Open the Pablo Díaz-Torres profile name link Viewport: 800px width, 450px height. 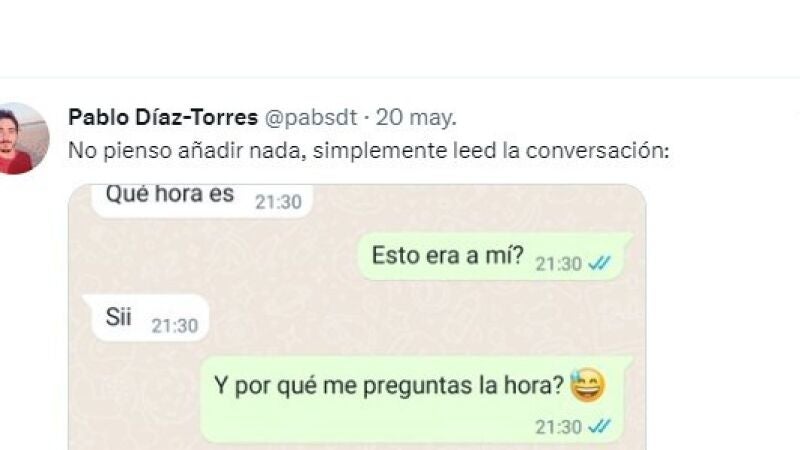[x=161, y=117]
